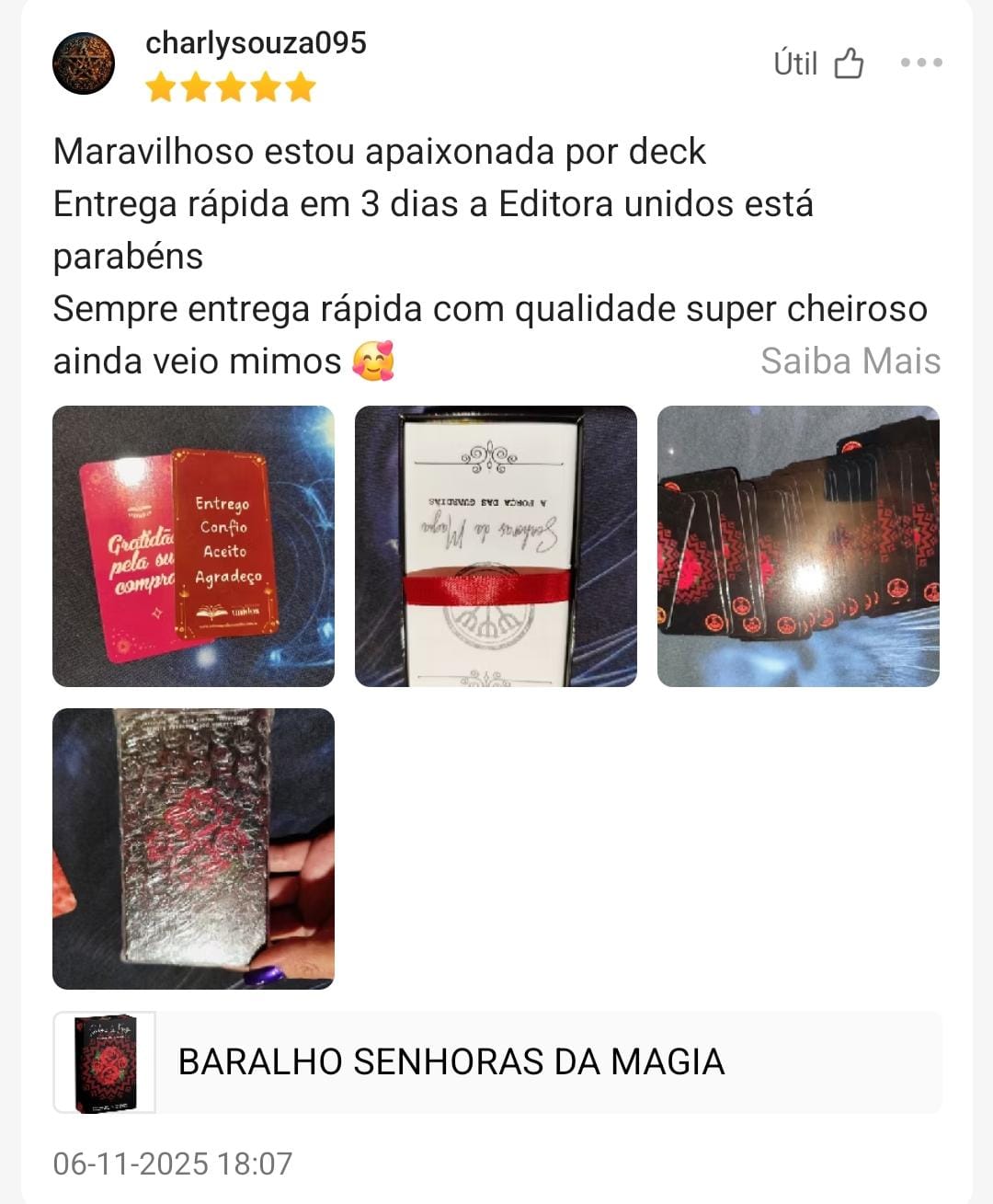Click the red-ribboned deck box photo
The height and width of the screenshot is (1204, 993).
coord(495,545)
